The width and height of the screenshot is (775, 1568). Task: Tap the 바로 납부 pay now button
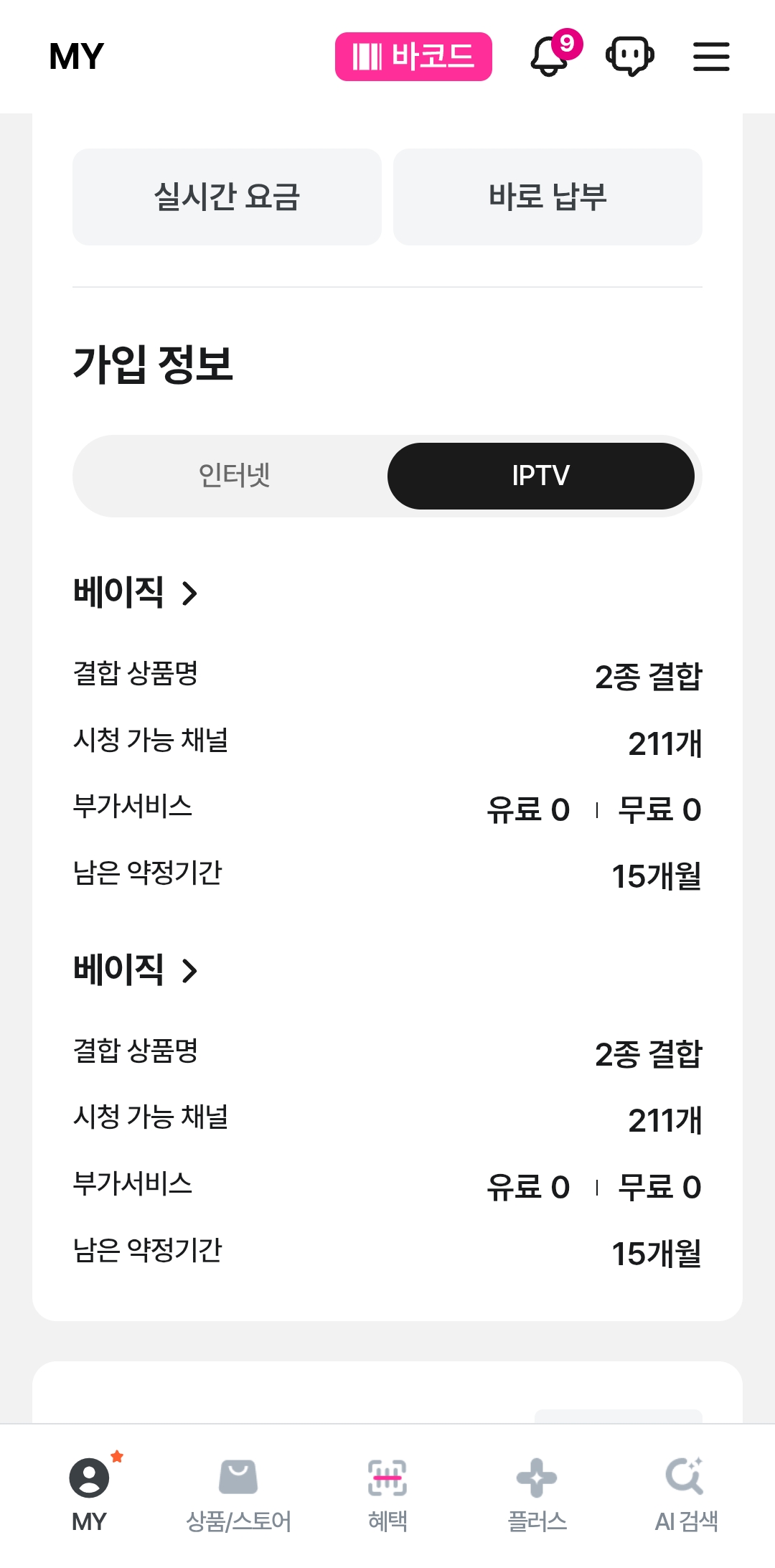pyautogui.click(x=548, y=197)
